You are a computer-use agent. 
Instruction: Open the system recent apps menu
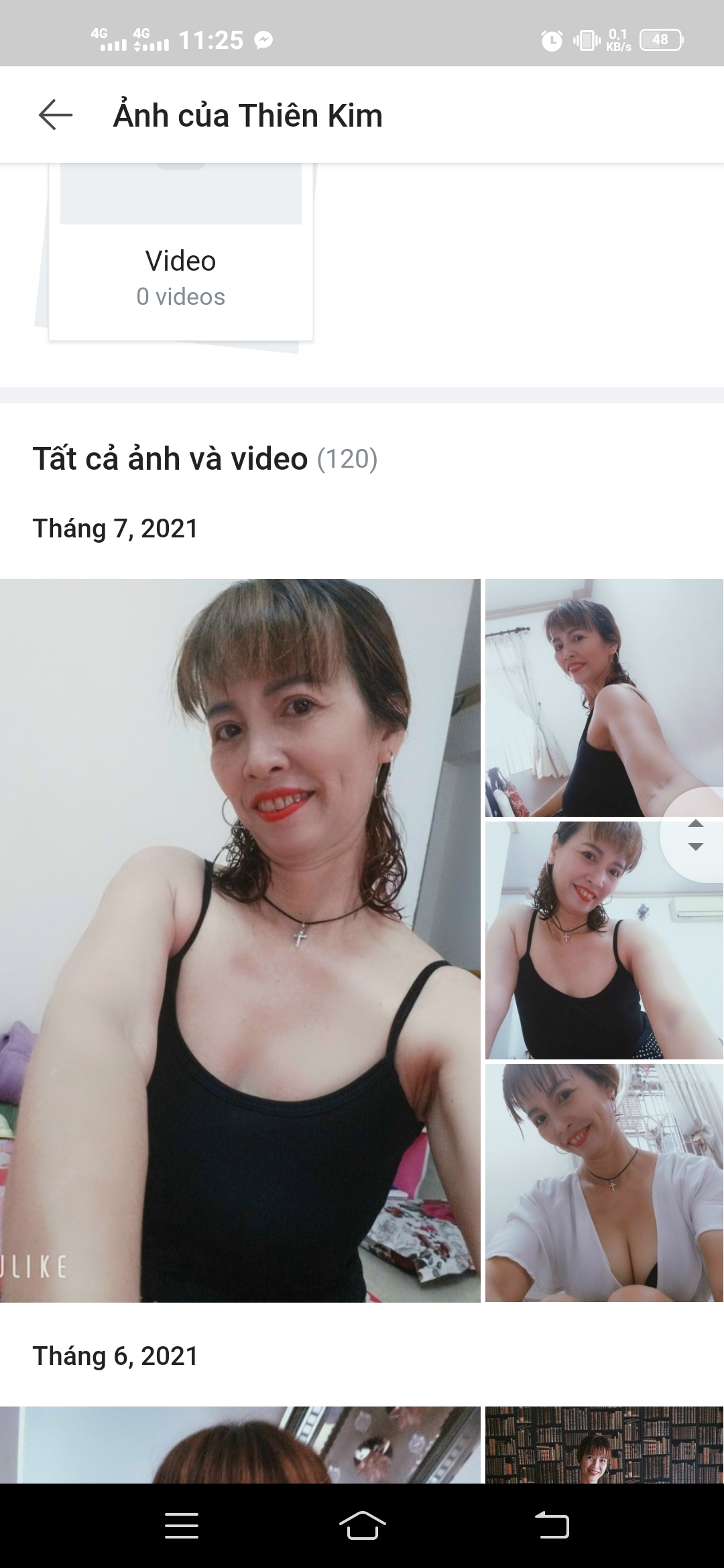(x=181, y=1526)
